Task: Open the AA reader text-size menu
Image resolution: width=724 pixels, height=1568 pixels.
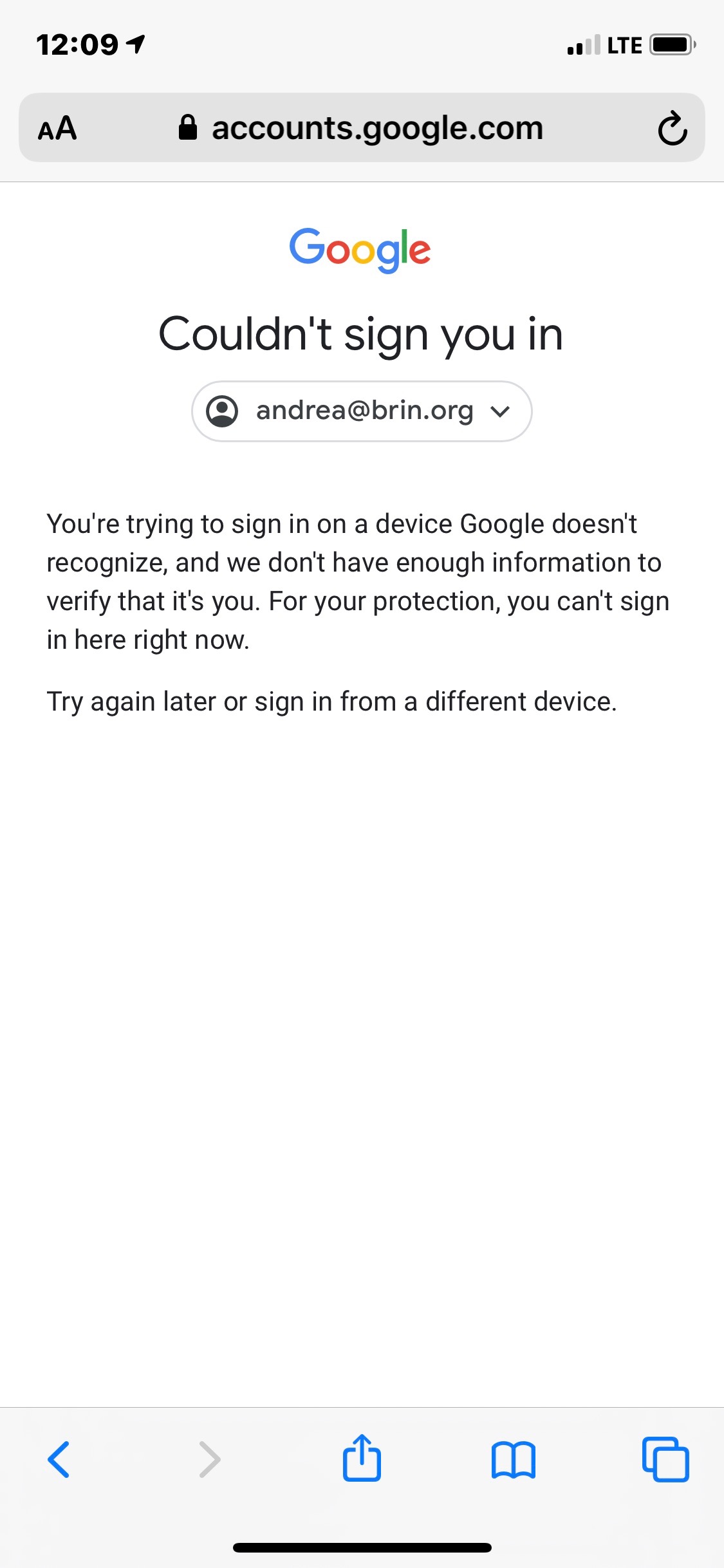Action: click(x=57, y=128)
